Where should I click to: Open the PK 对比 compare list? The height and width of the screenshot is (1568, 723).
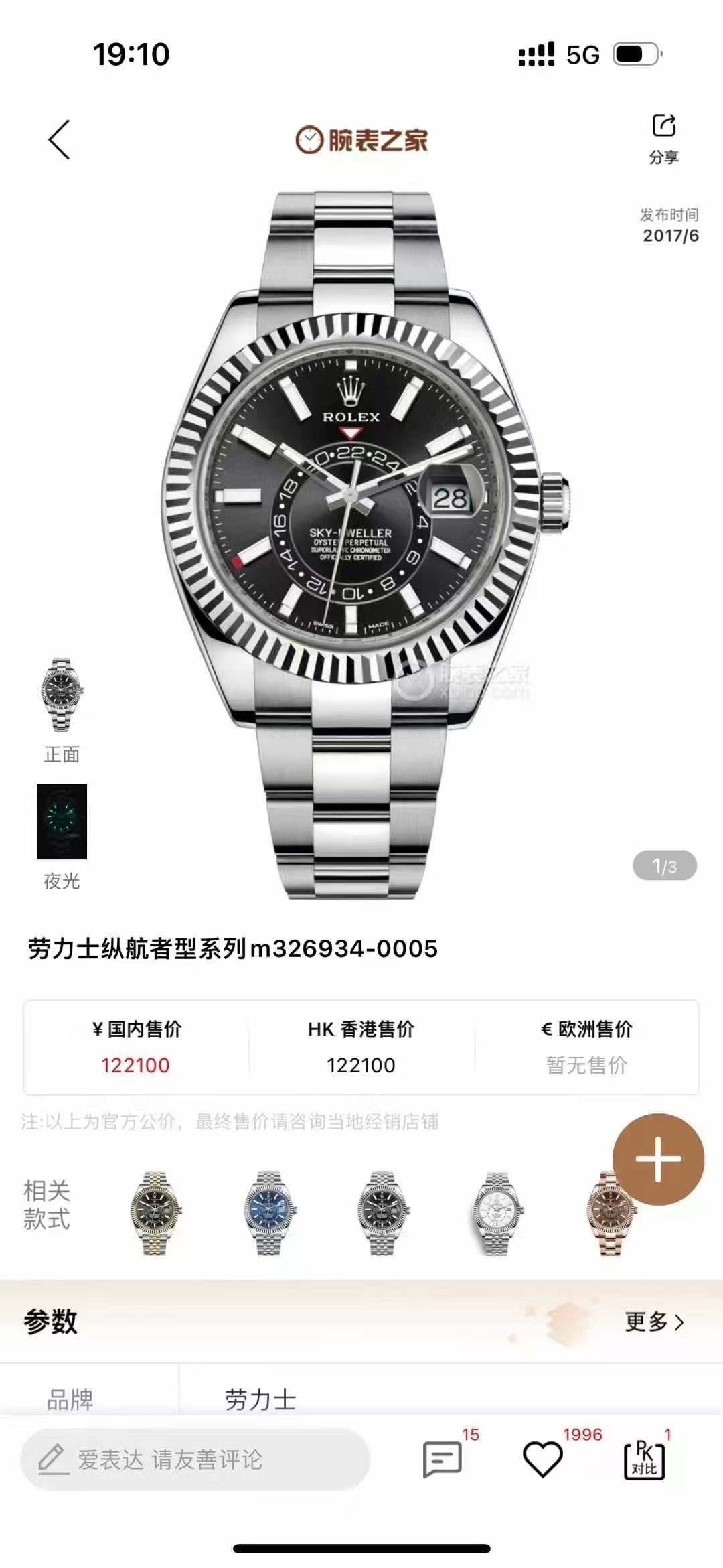tap(644, 1459)
